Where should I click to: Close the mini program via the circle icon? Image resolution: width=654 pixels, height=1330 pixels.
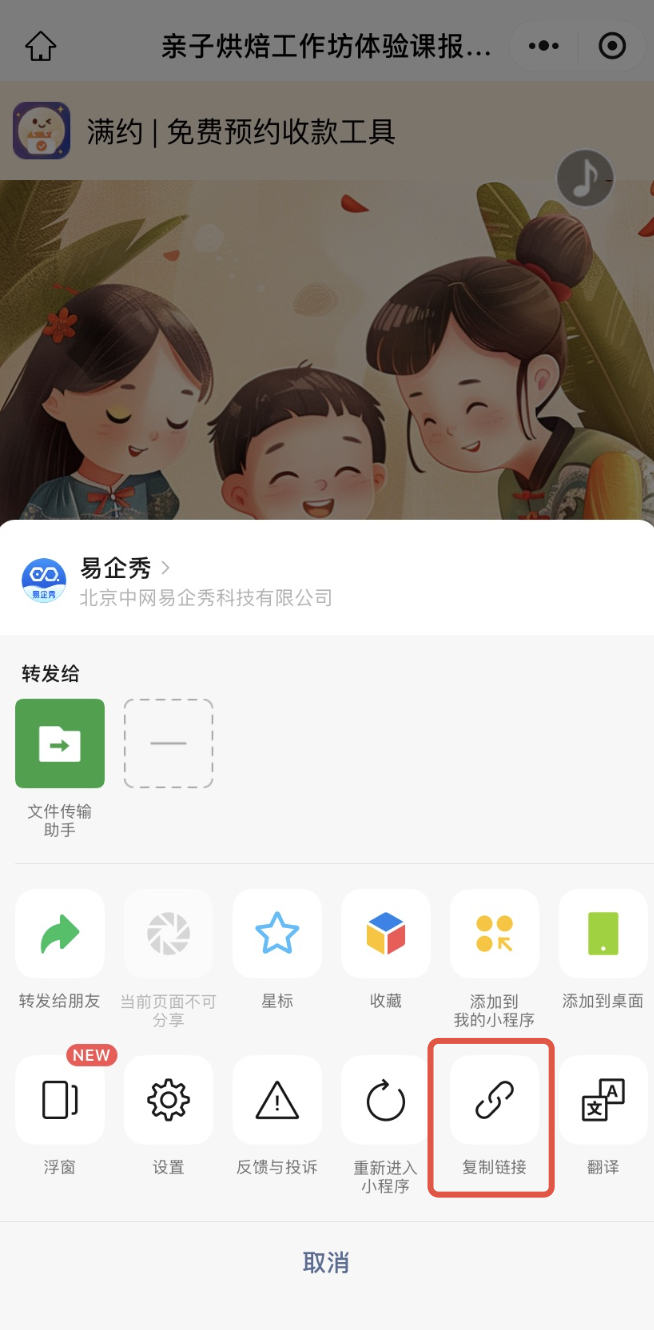pos(611,46)
